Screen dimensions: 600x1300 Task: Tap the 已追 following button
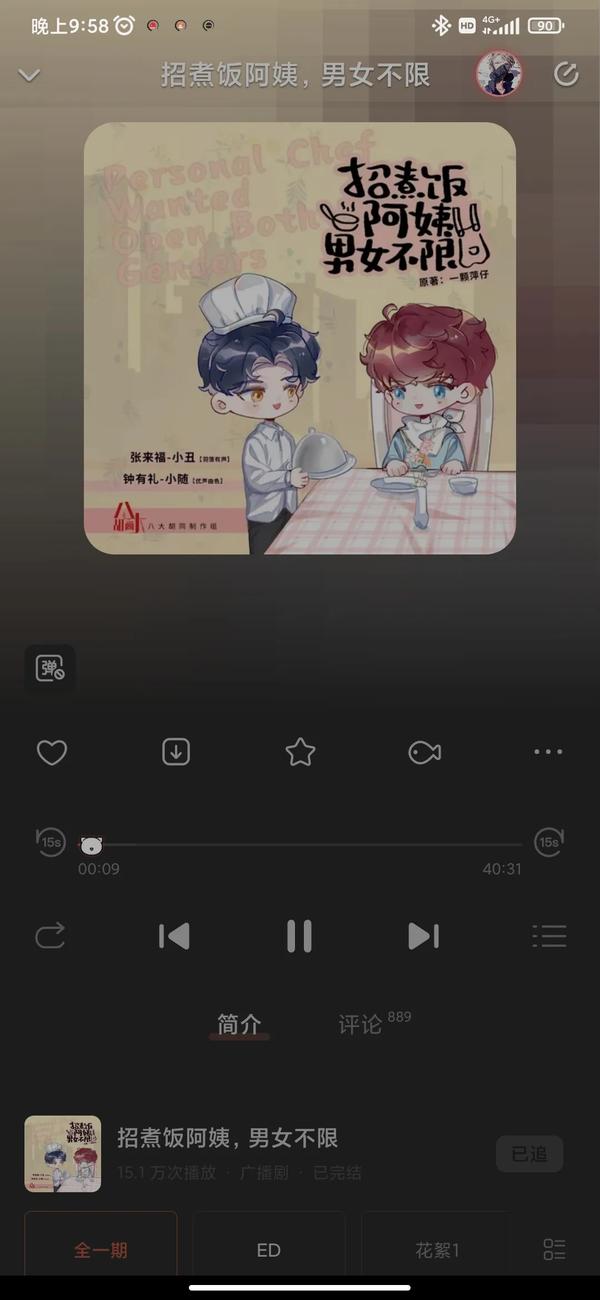click(529, 1154)
